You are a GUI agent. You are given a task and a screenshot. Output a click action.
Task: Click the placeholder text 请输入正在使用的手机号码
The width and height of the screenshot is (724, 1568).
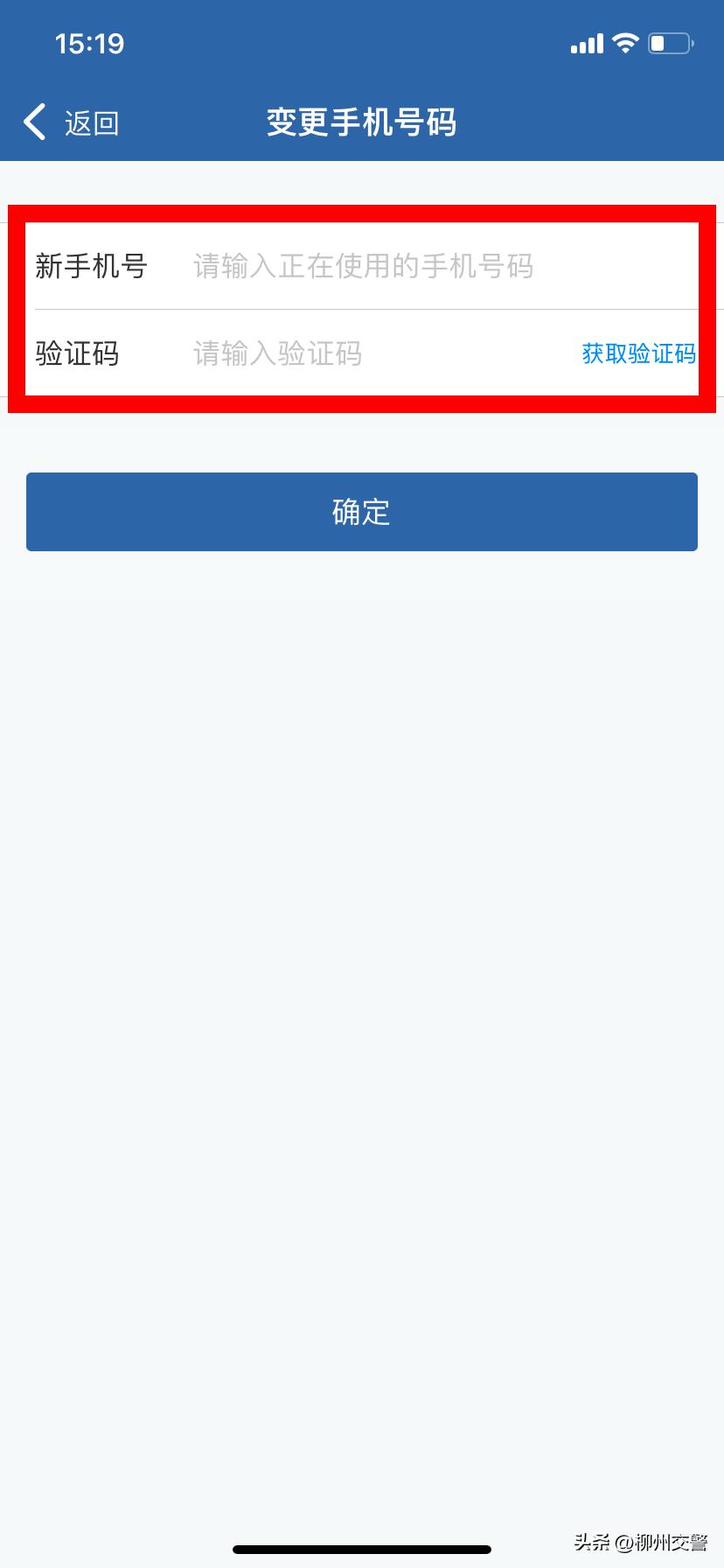(x=364, y=267)
